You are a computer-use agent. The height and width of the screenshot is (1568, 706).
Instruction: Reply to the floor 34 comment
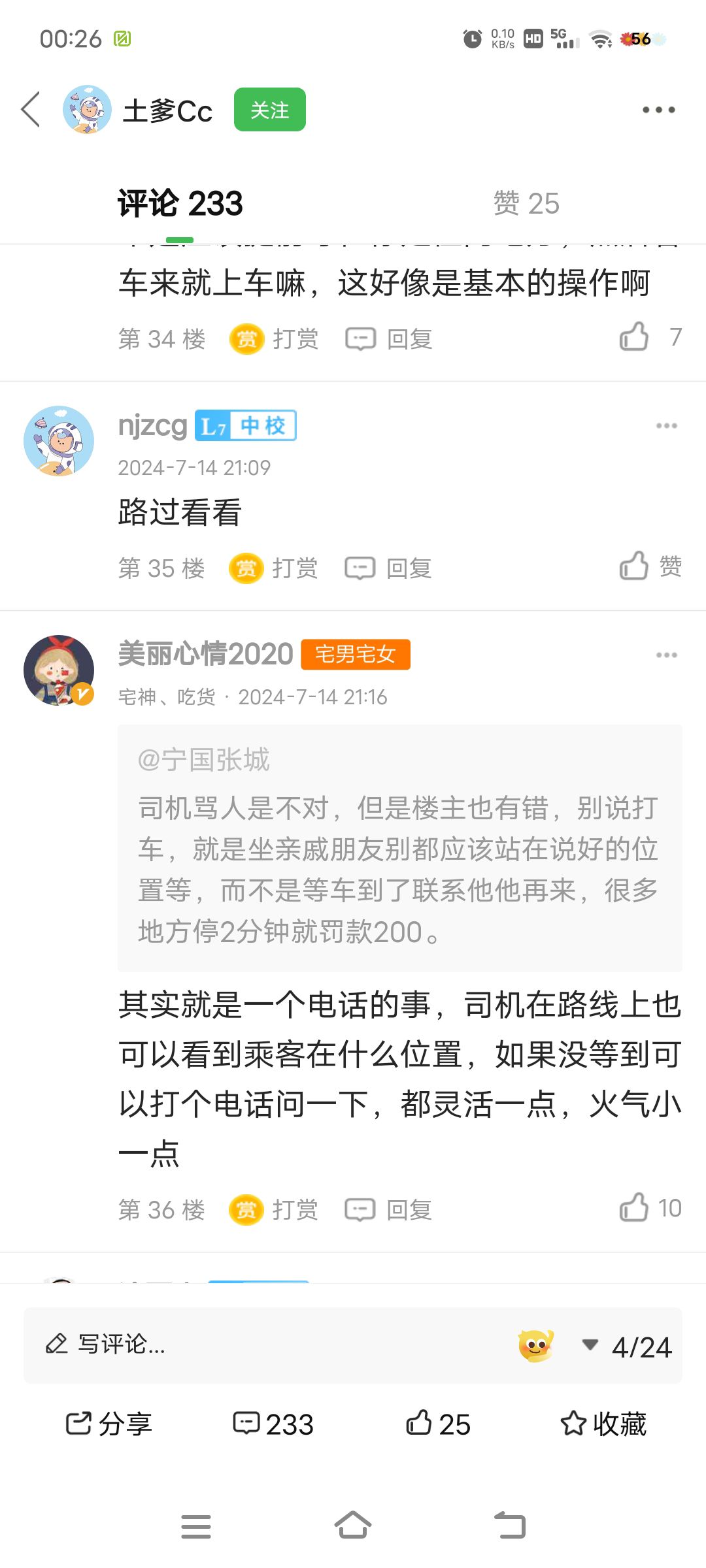[x=390, y=339]
